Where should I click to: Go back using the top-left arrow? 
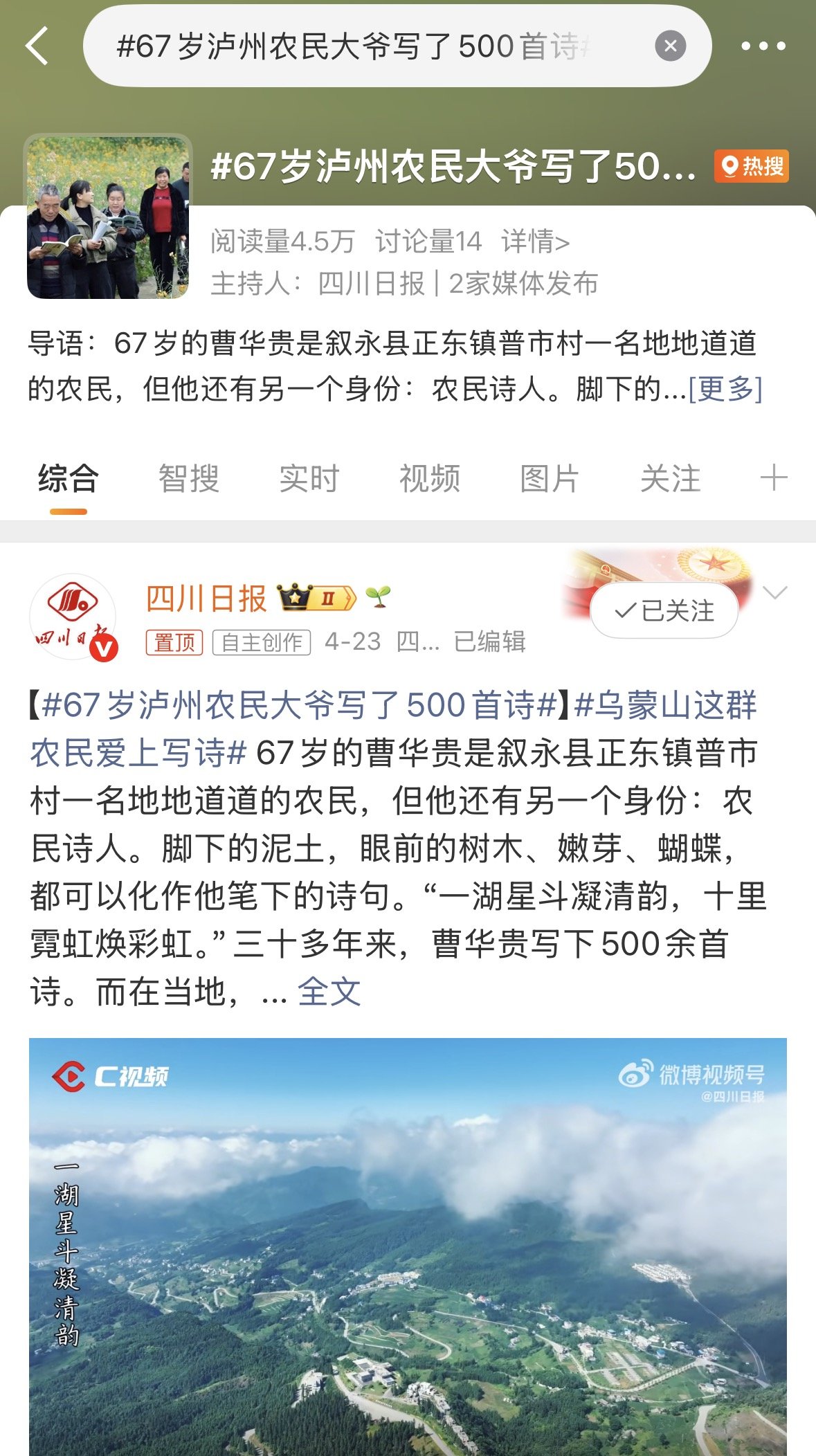point(37,46)
